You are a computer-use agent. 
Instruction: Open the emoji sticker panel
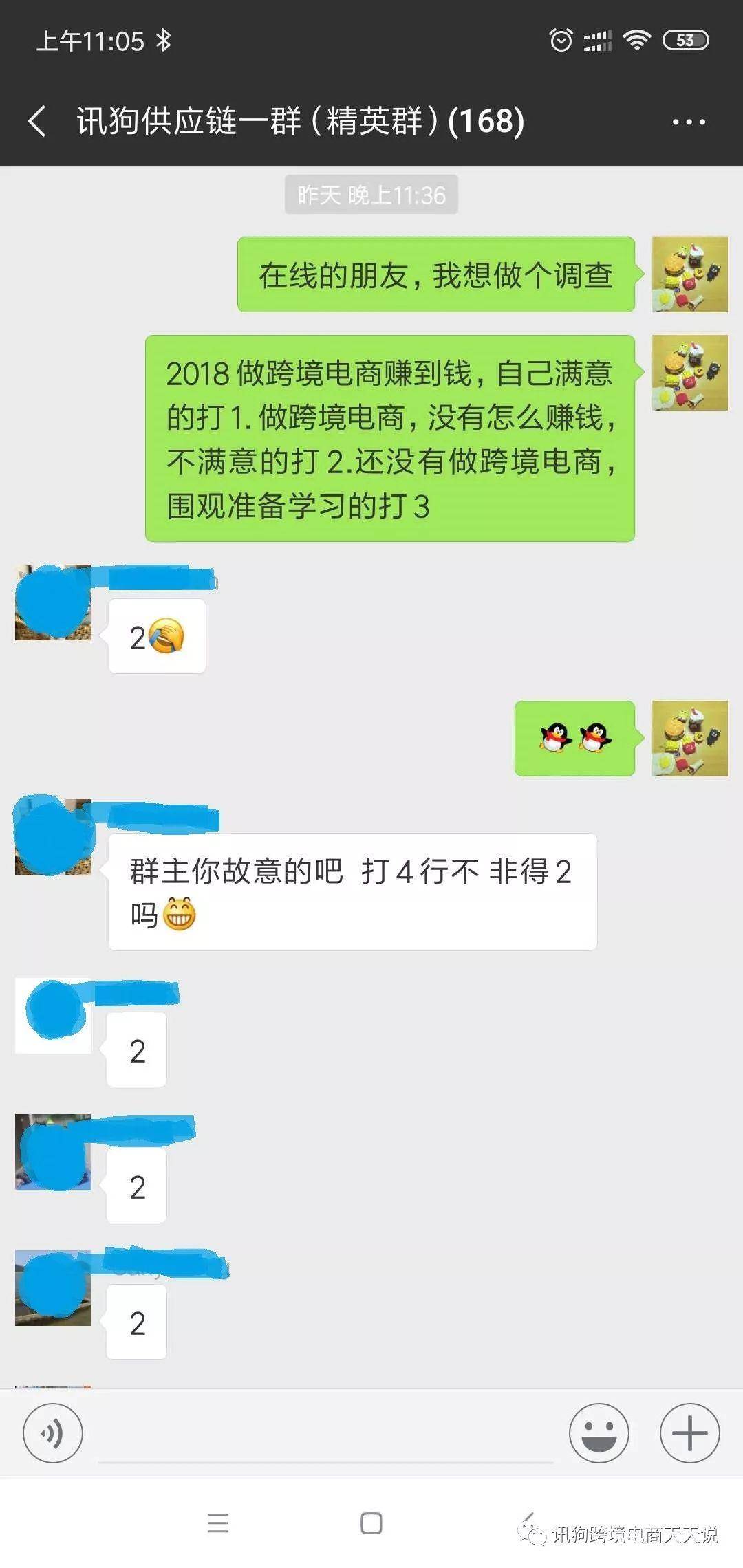[599, 1433]
